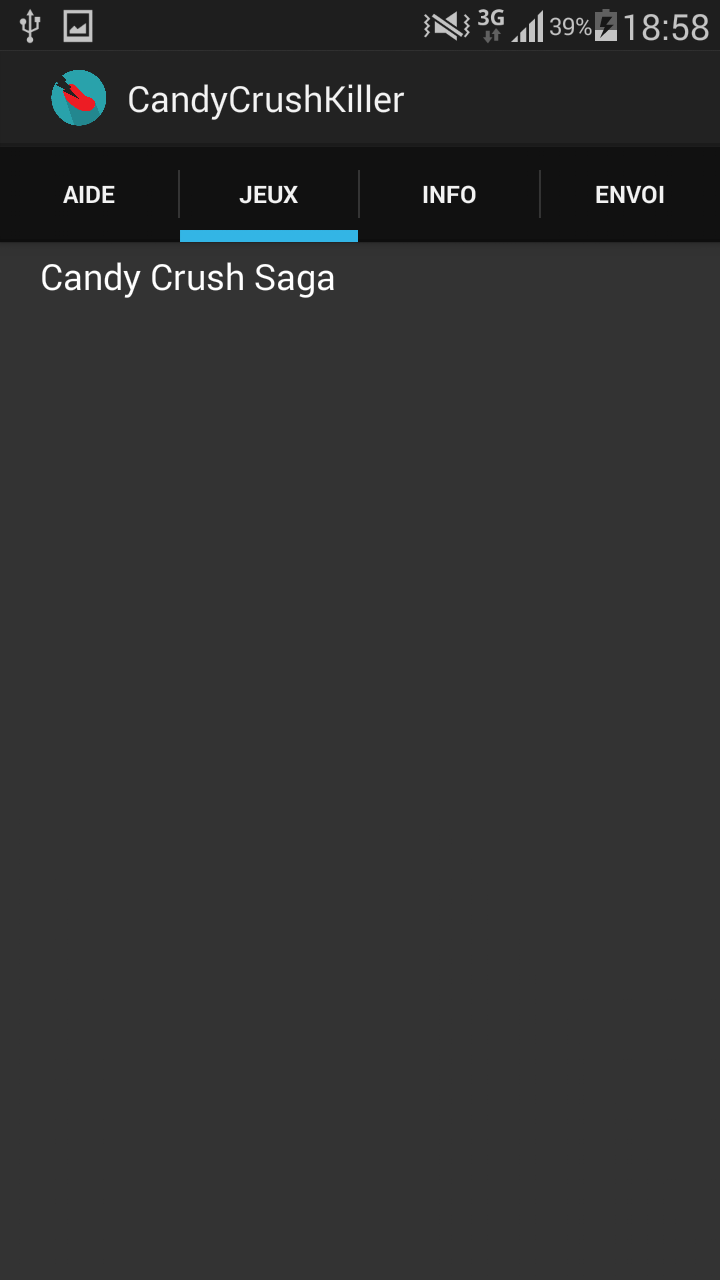Screen dimensions: 720x1280
Task: Switch to the AIDE tab
Action: pyautogui.click(x=89, y=195)
